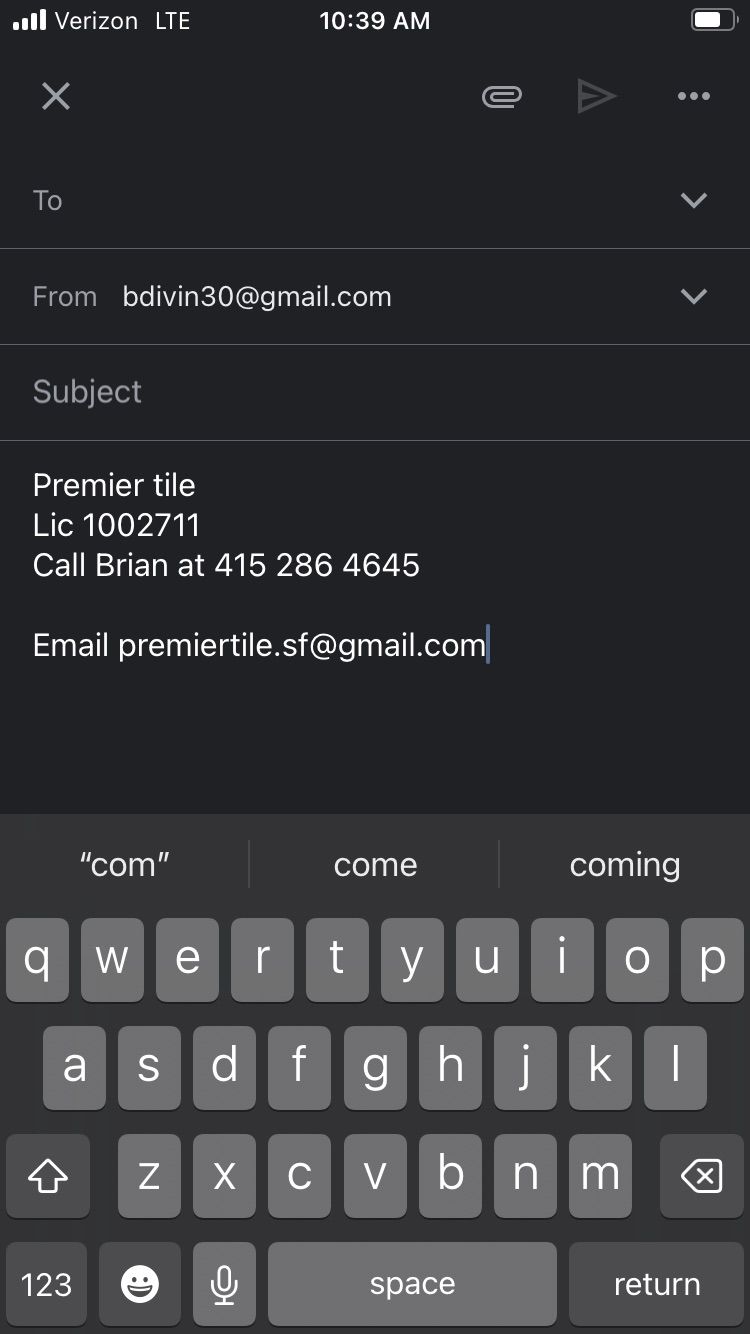Expand the Cc/Bcc chevron beside To

point(693,200)
